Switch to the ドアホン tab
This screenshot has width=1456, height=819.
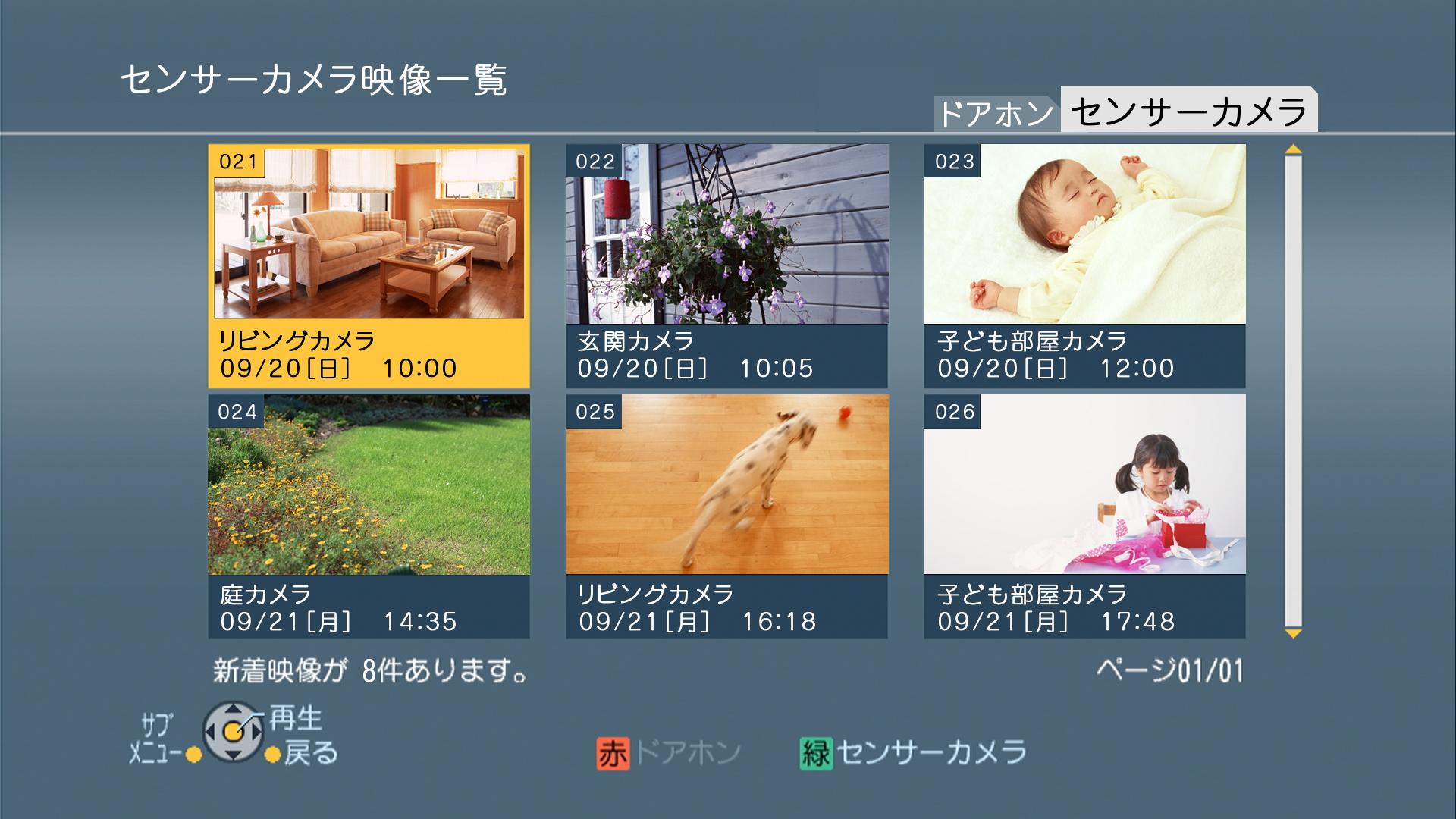[995, 115]
